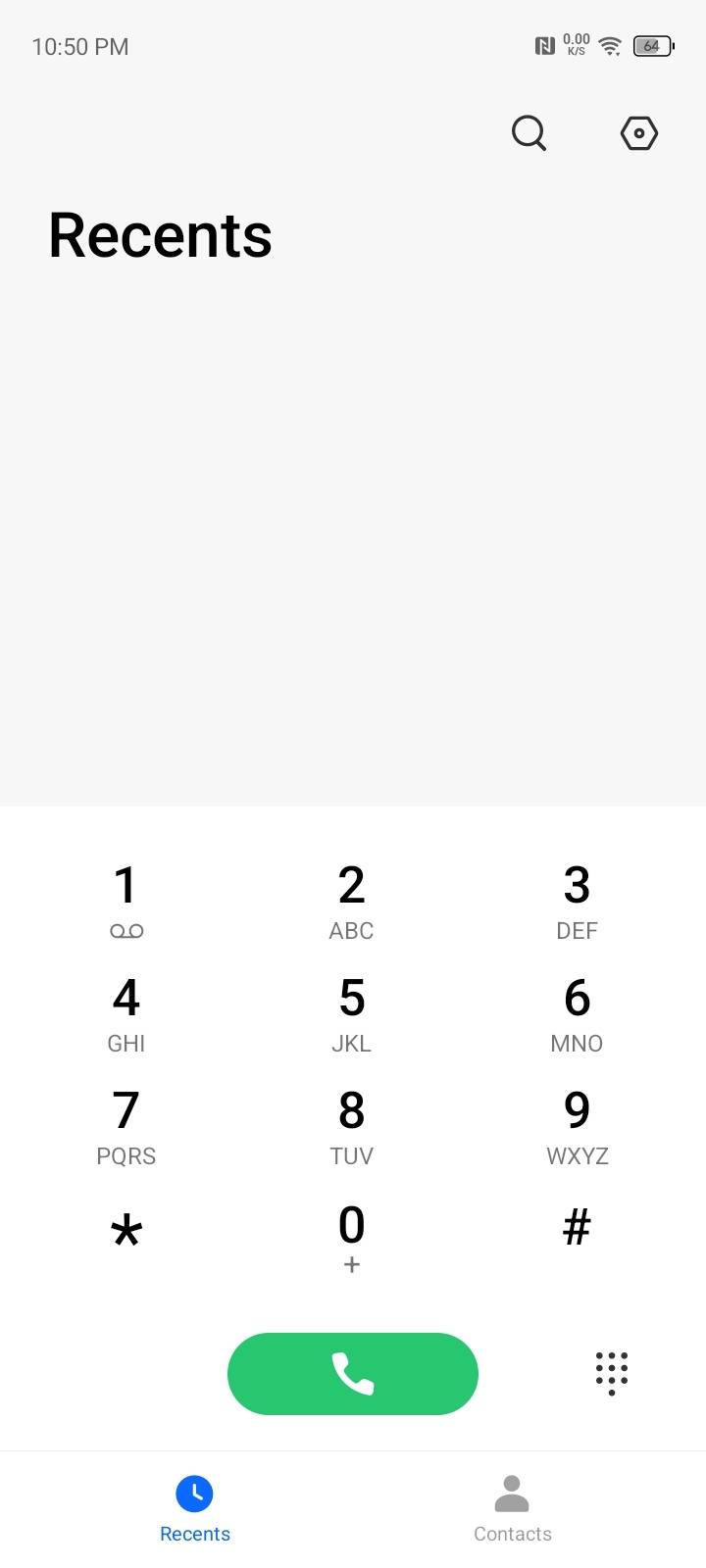
Task: Select the Recents tab
Action: point(195,1509)
